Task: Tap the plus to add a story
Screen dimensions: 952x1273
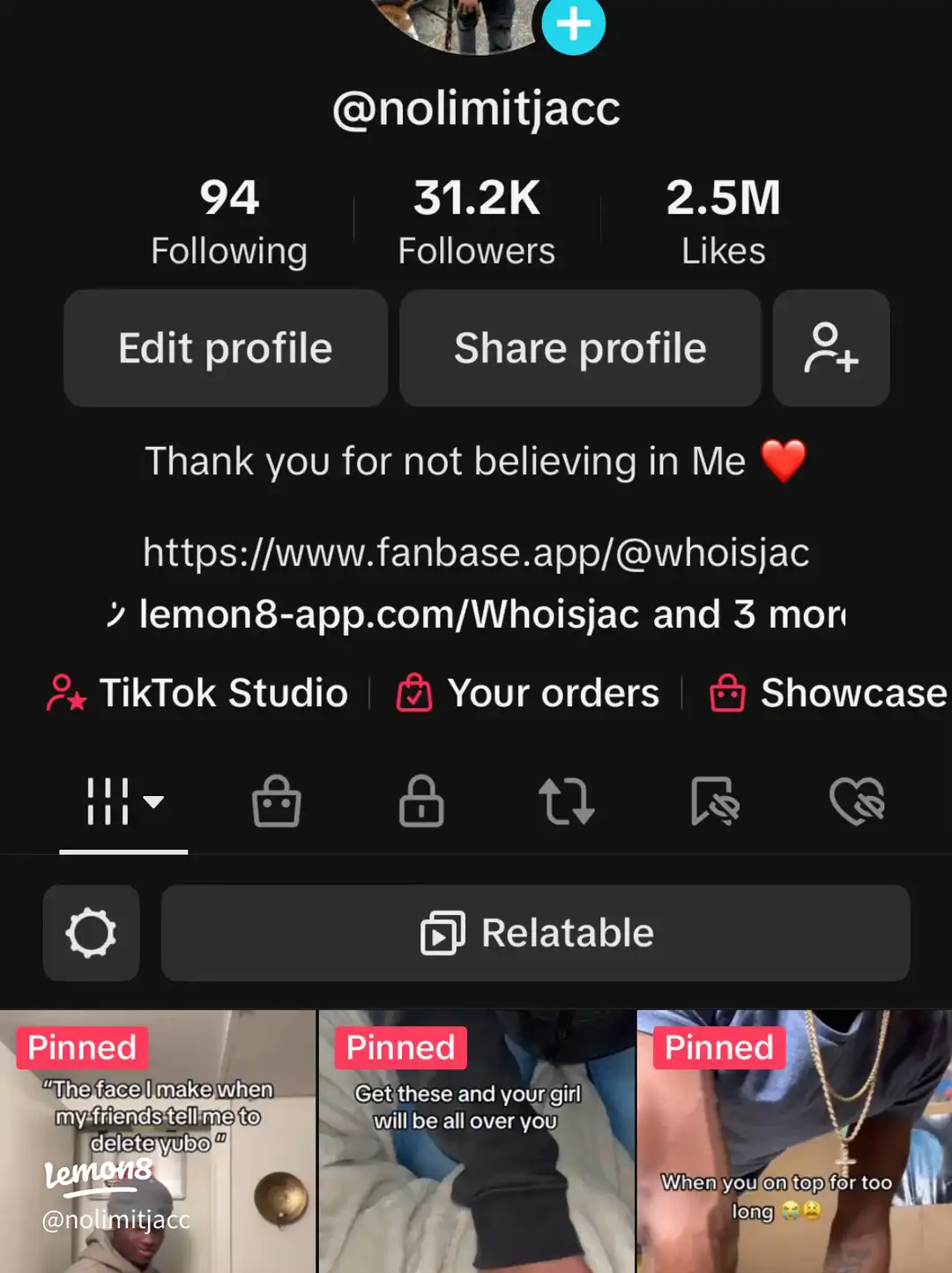Action: pos(573,26)
